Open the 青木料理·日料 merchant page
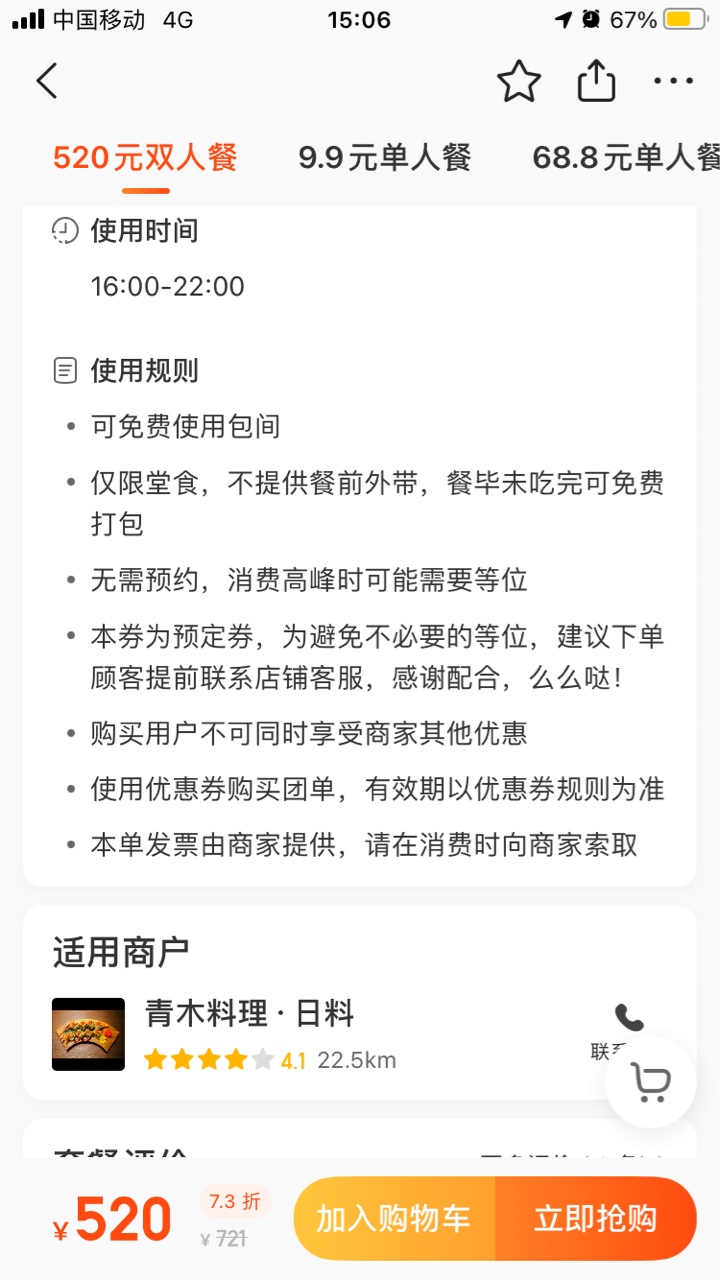720x1280 pixels. click(x=250, y=1014)
